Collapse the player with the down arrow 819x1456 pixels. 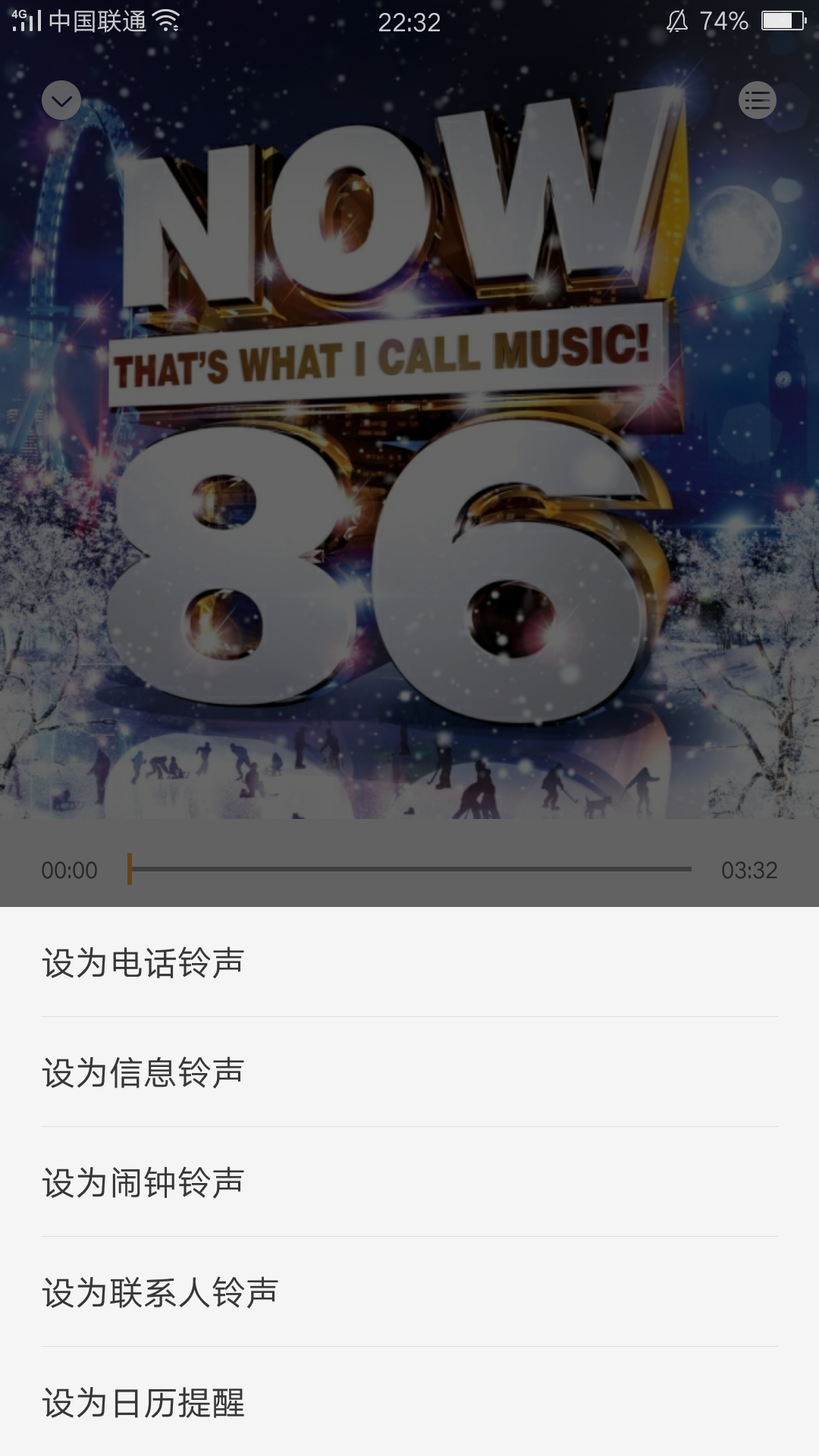point(61,100)
